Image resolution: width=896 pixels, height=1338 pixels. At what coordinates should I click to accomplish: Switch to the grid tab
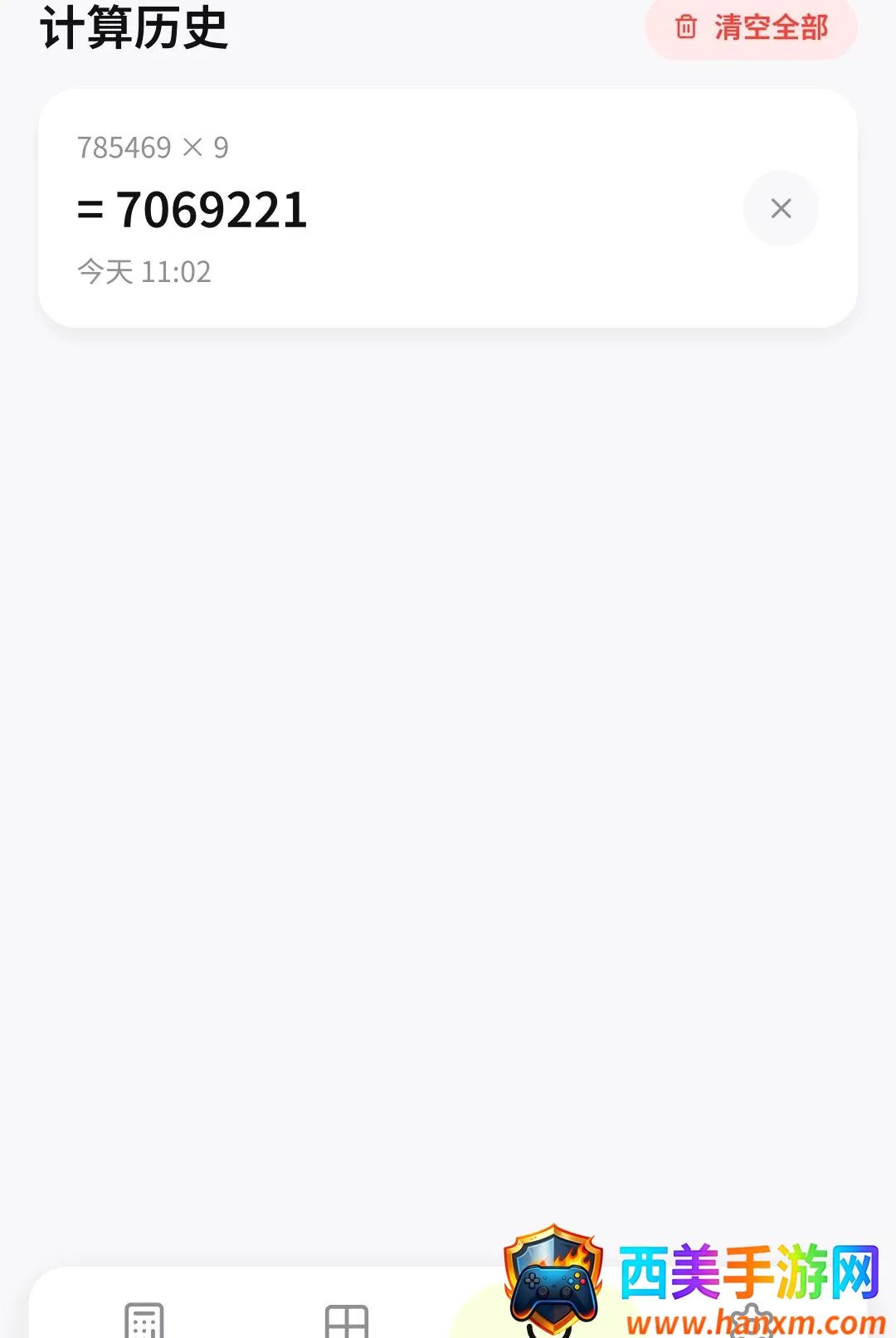347,1320
